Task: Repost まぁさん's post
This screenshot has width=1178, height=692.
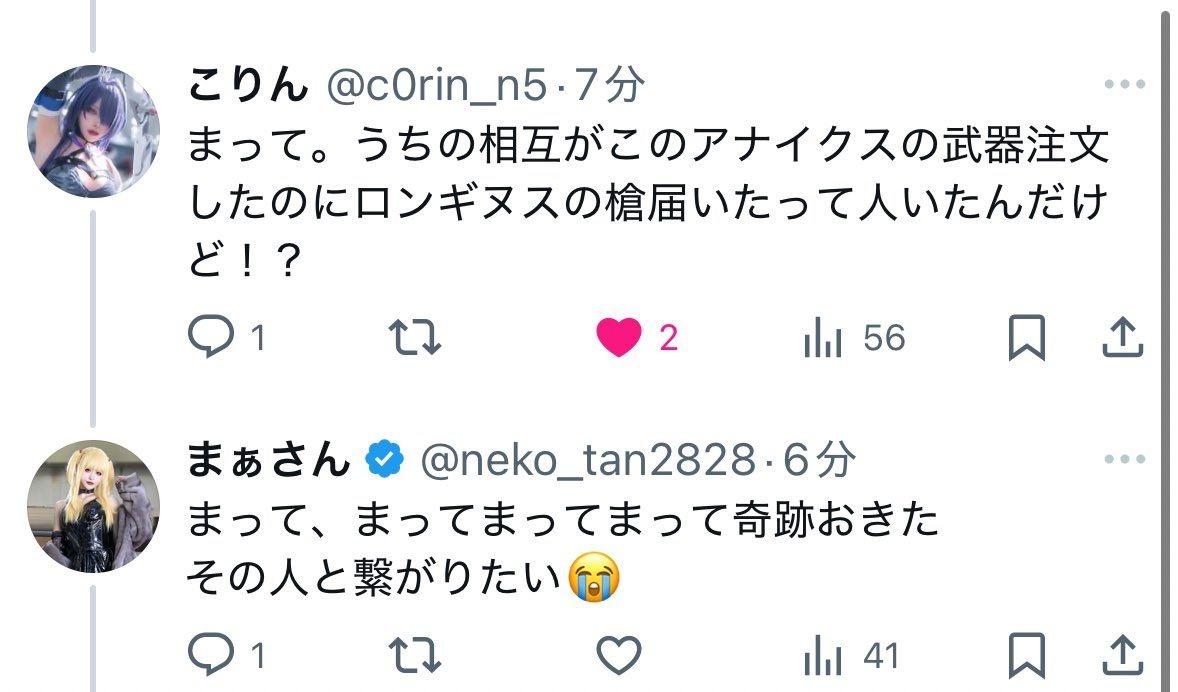Action: [414, 656]
